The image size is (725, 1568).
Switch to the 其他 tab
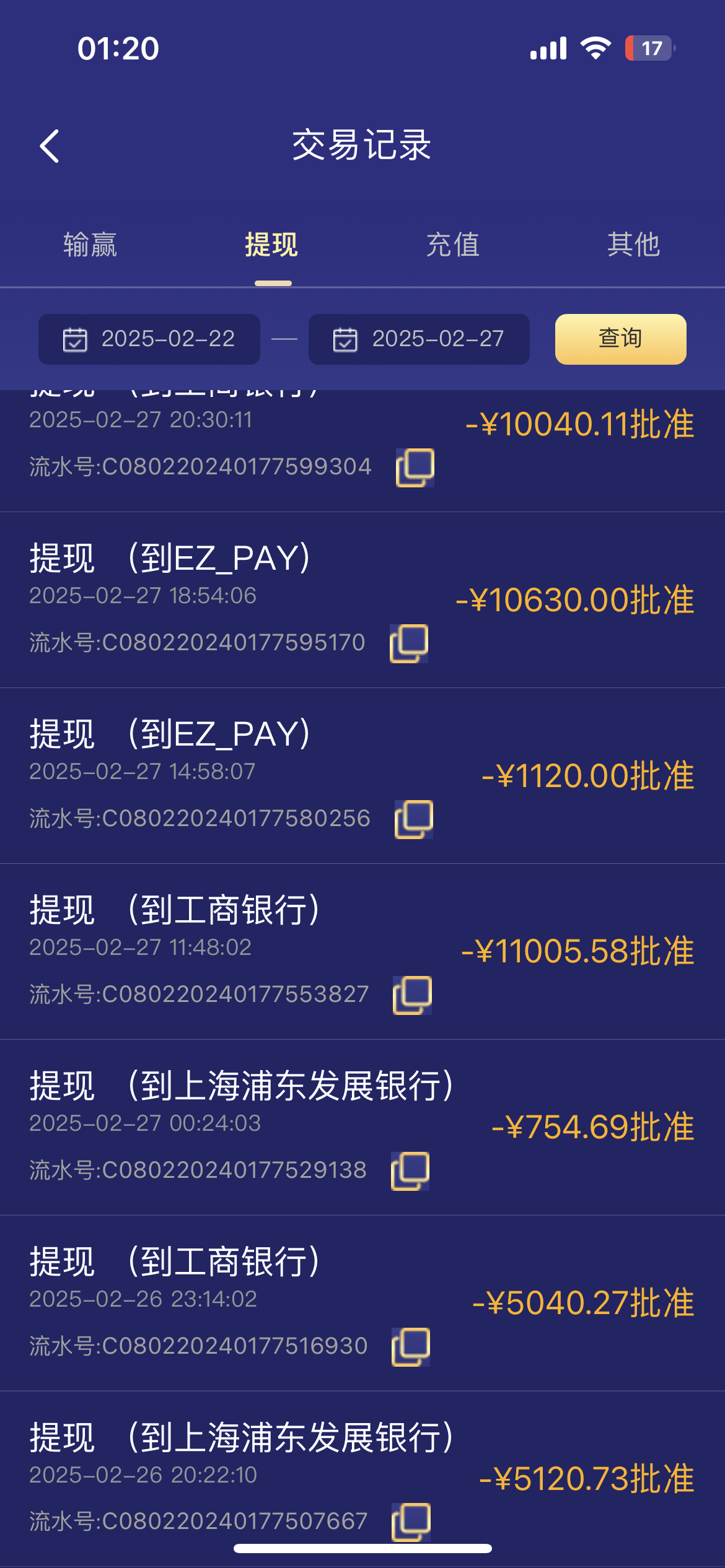point(633,245)
